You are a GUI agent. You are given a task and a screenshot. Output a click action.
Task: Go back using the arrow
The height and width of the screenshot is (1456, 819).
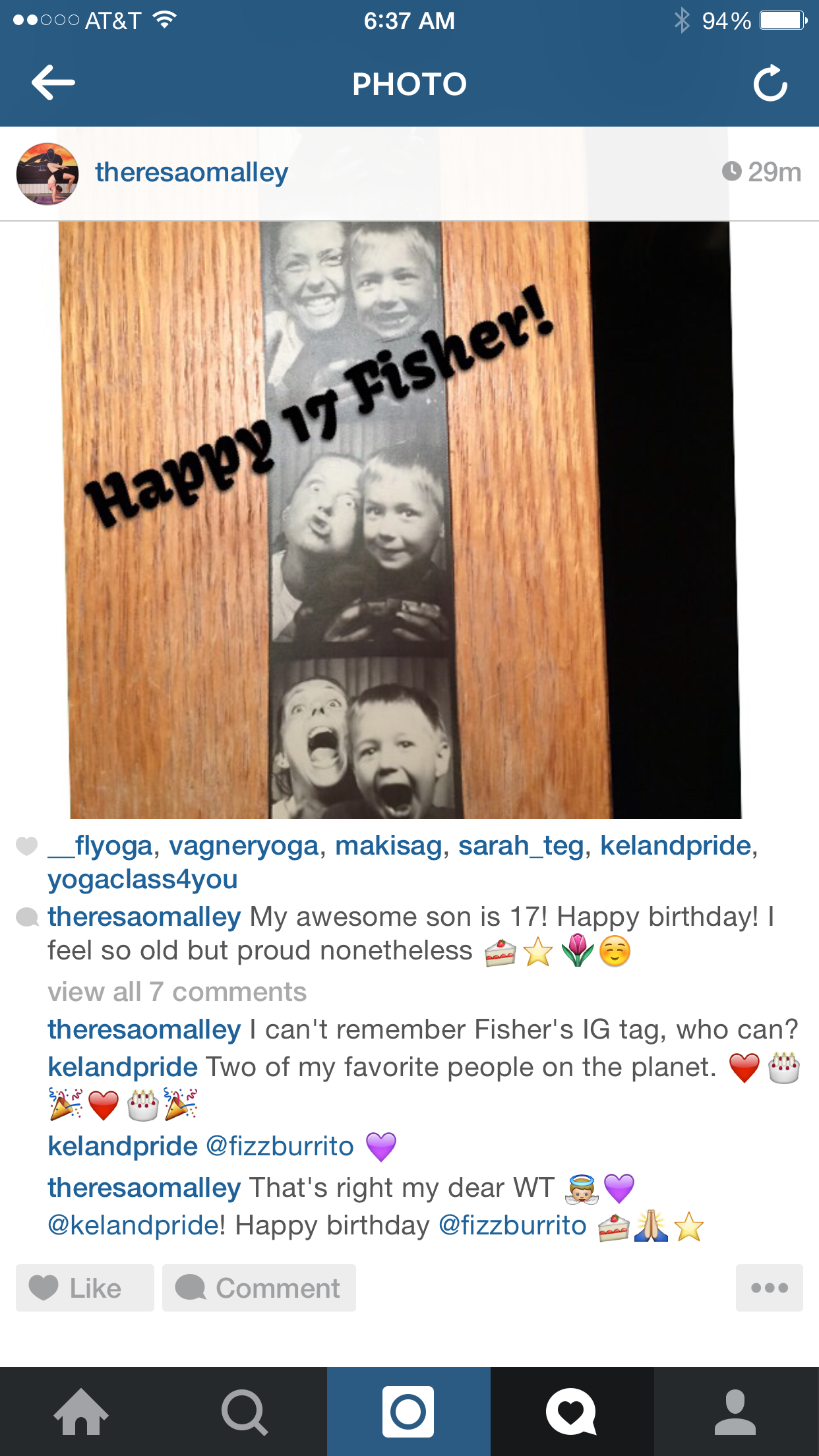tap(53, 83)
